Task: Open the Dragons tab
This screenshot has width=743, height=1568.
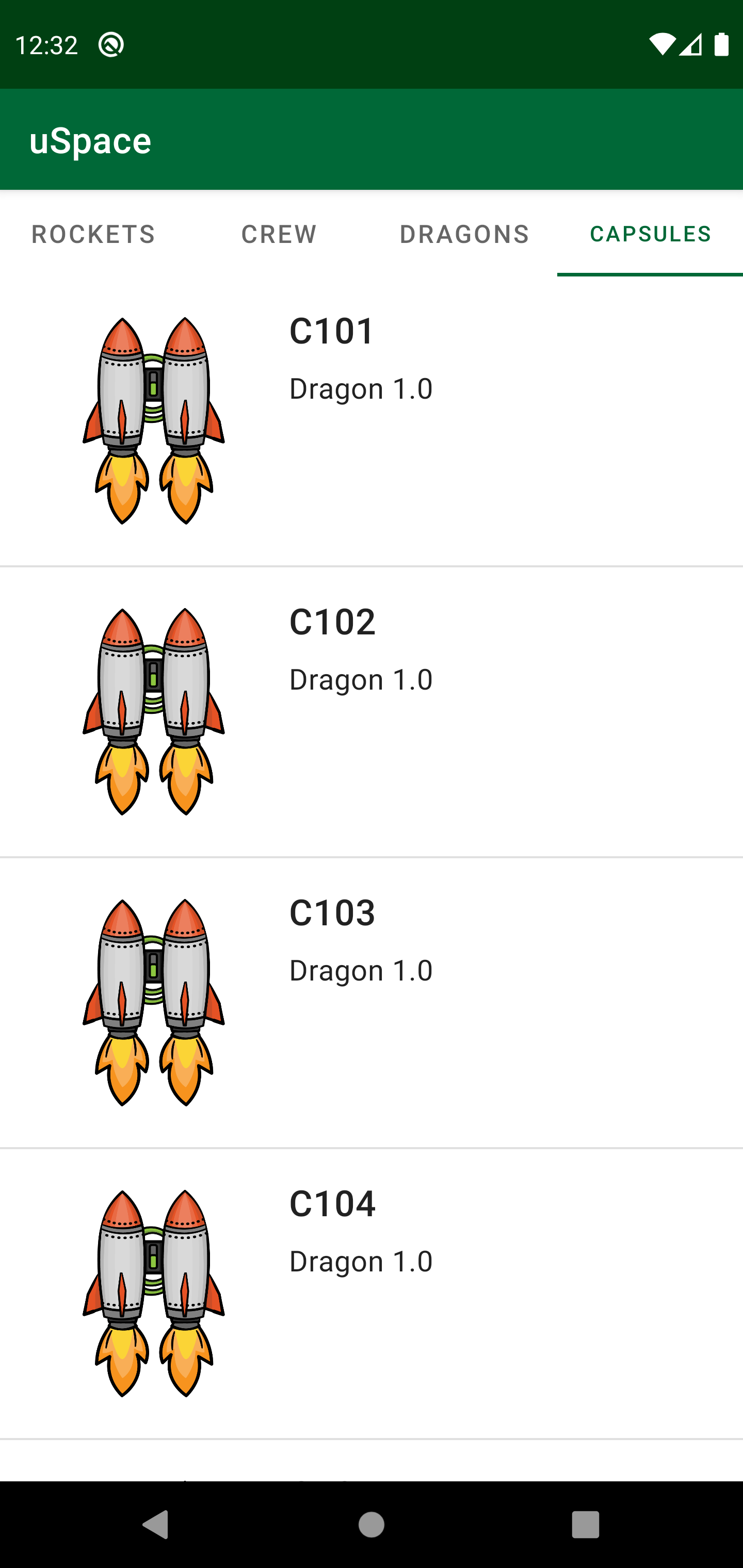Action: click(464, 234)
